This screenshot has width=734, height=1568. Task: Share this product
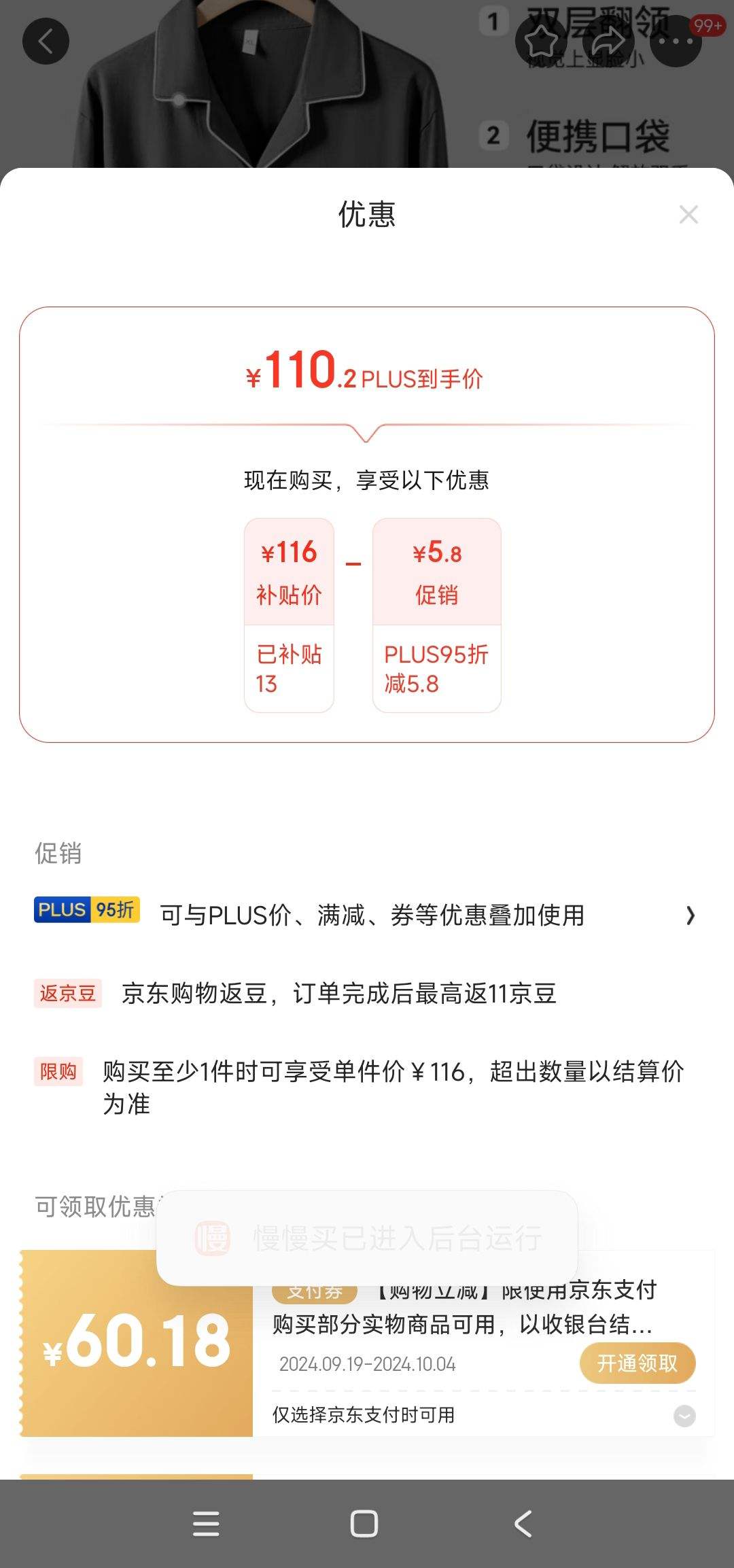608,41
